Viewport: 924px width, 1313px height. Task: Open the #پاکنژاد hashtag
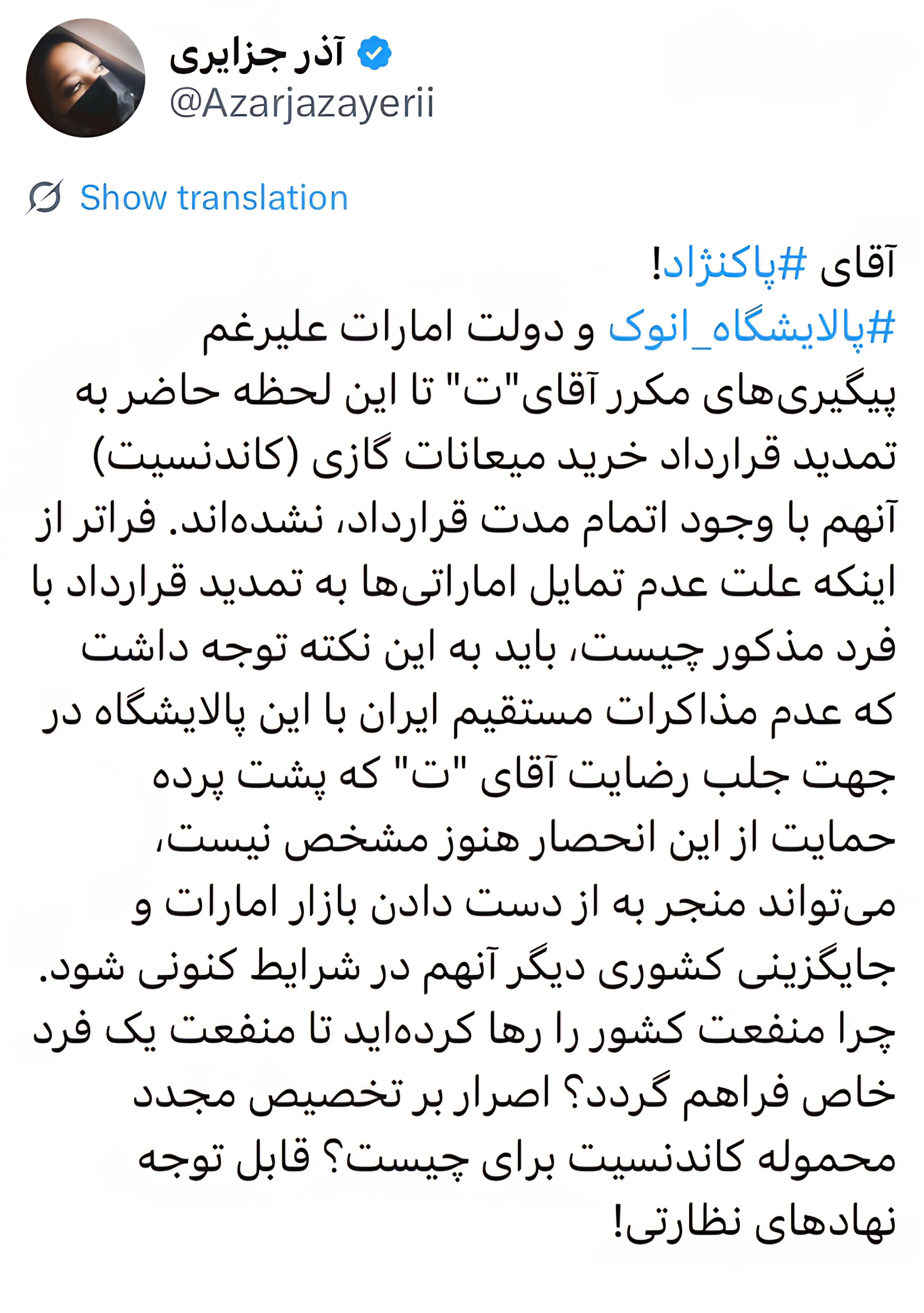point(735,264)
